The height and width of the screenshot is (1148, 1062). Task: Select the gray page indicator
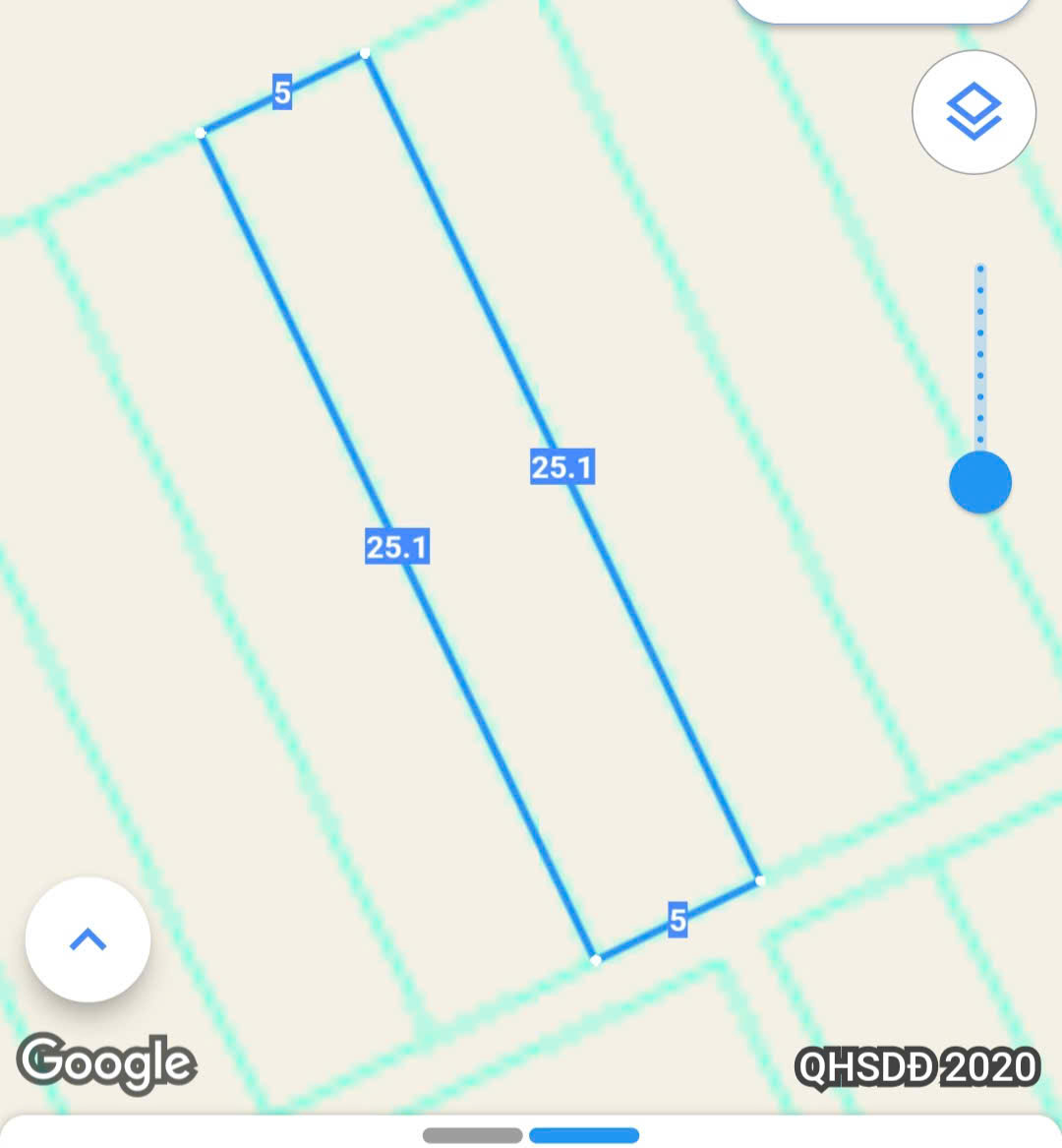click(x=472, y=1135)
